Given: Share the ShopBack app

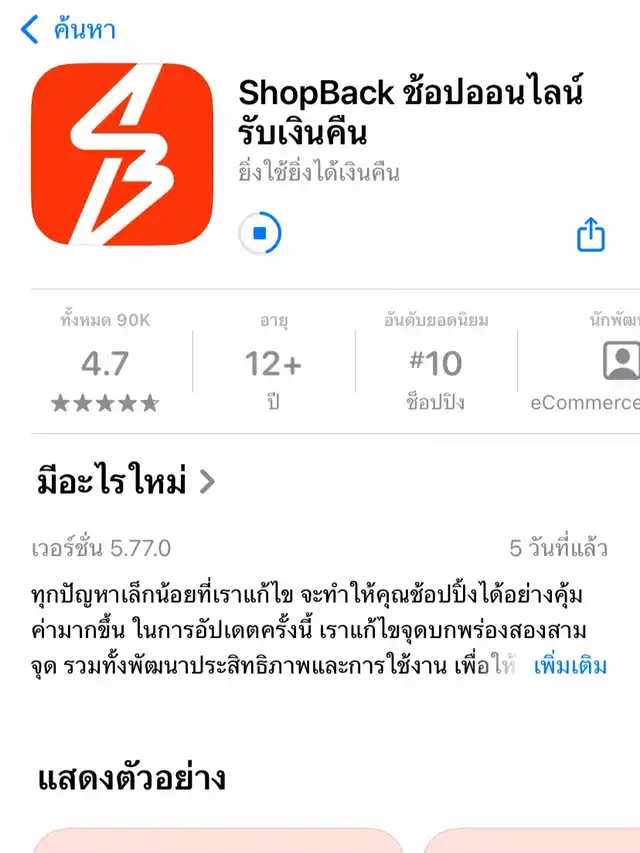Looking at the screenshot, I should [591, 235].
